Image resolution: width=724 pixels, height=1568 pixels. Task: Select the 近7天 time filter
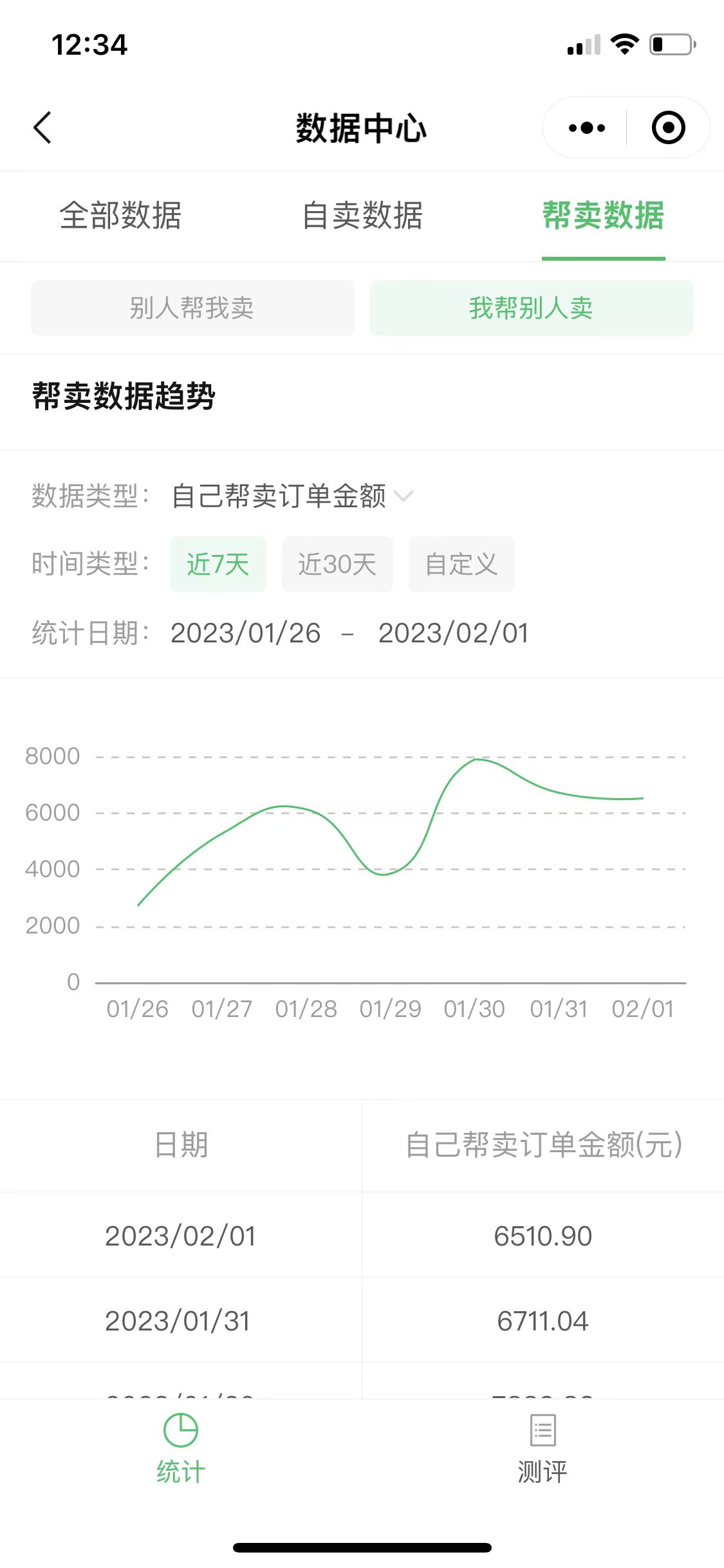click(218, 564)
